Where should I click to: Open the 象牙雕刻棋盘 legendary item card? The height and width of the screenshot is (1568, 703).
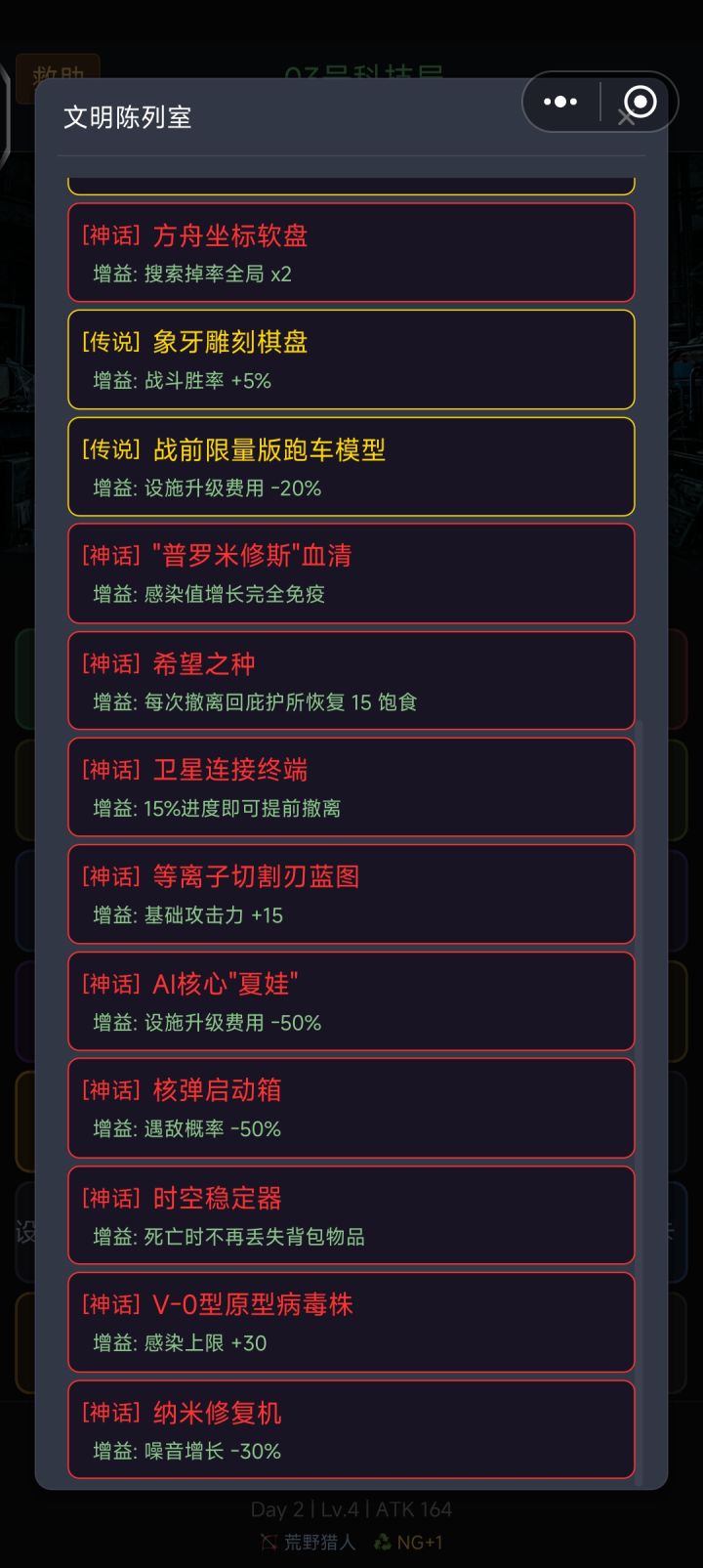[x=350, y=359]
